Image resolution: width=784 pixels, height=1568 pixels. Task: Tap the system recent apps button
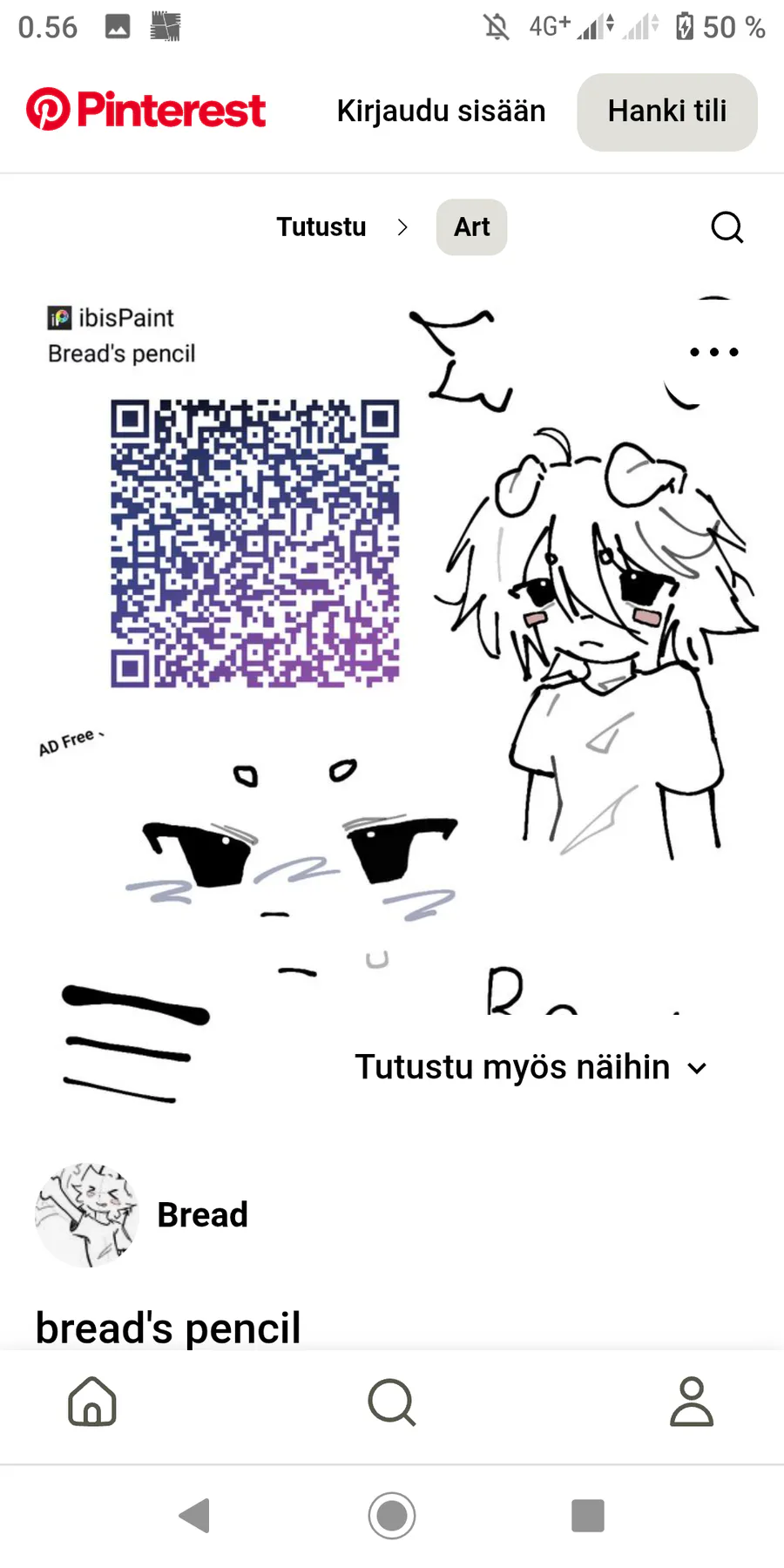coord(588,1516)
